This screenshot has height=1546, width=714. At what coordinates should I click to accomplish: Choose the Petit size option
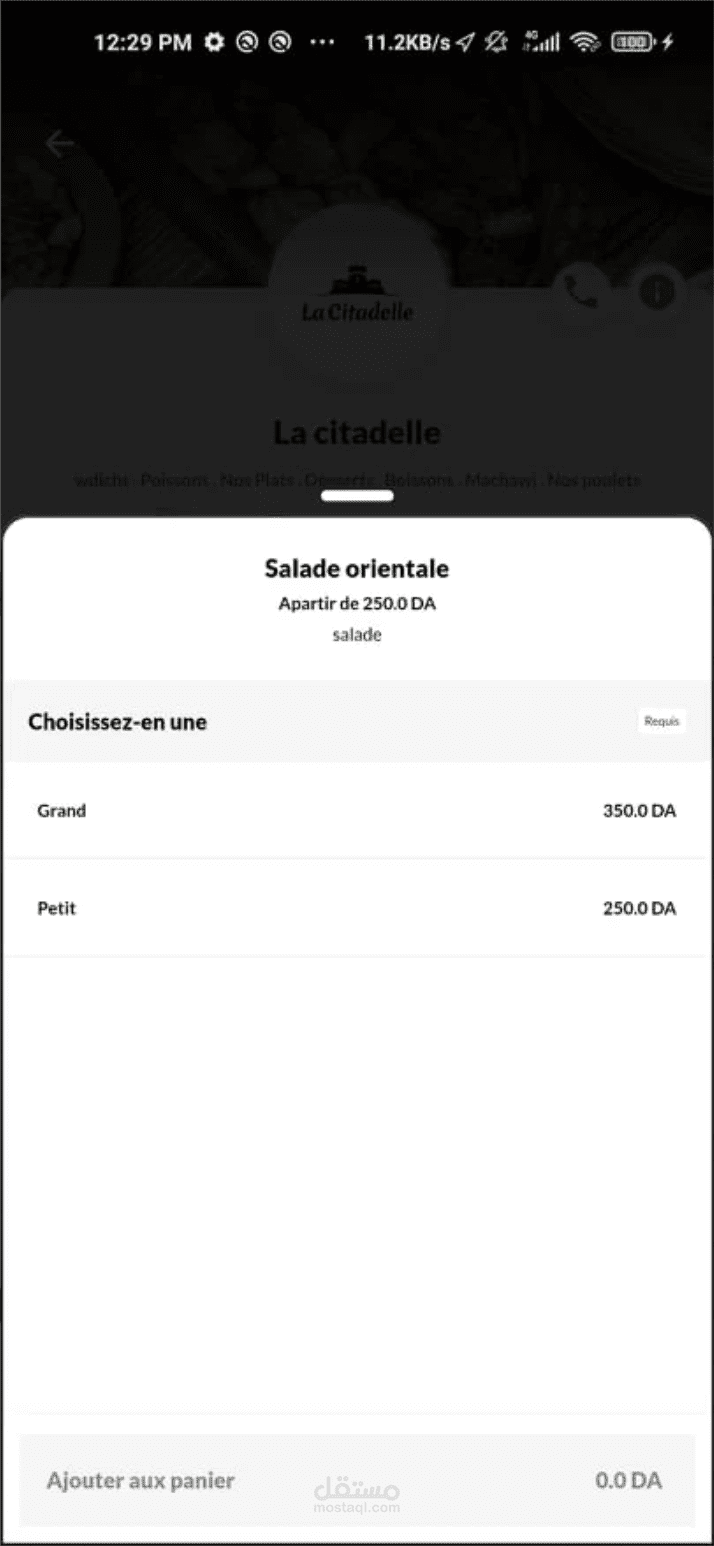[x=357, y=908]
